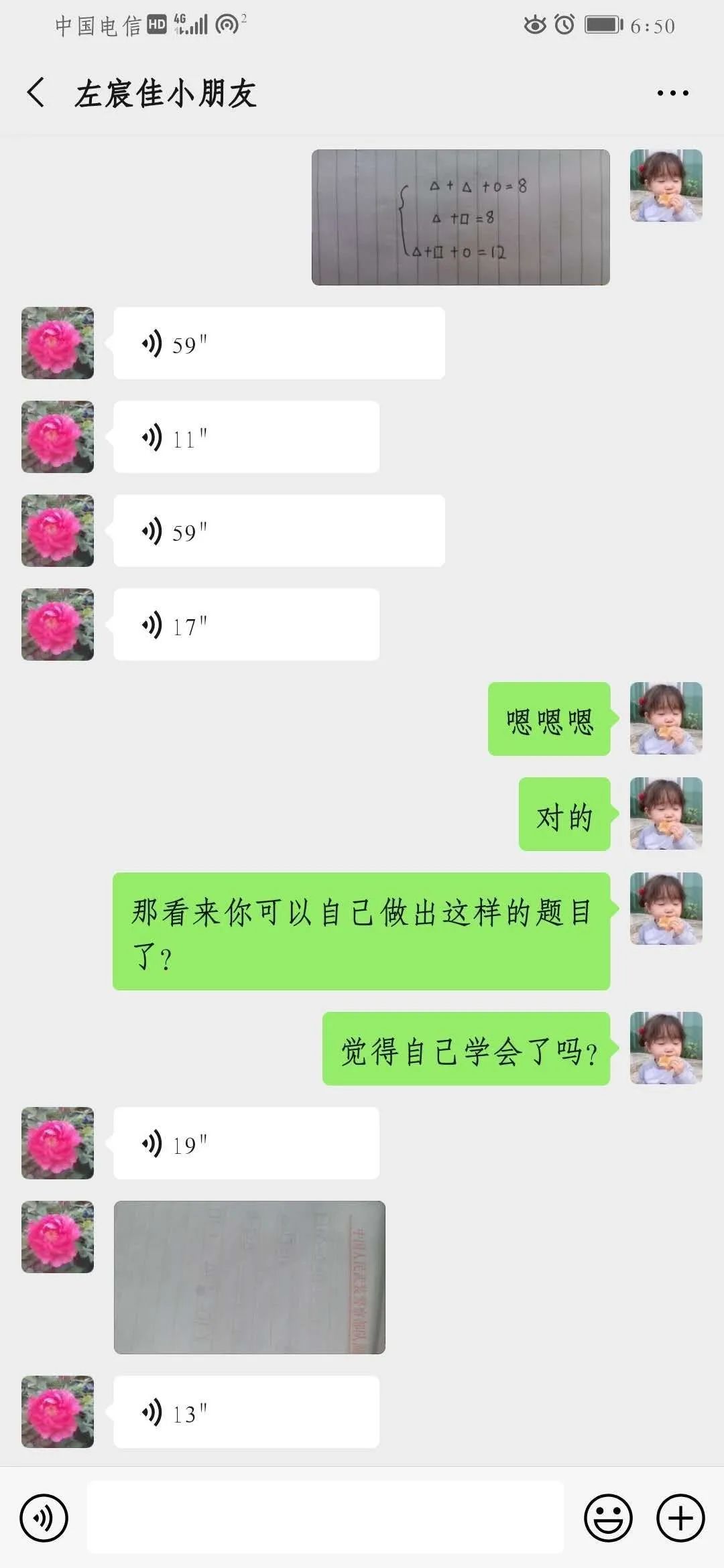The image size is (724, 1568).
Task: Open the emoji sticker panel
Action: click(608, 1518)
